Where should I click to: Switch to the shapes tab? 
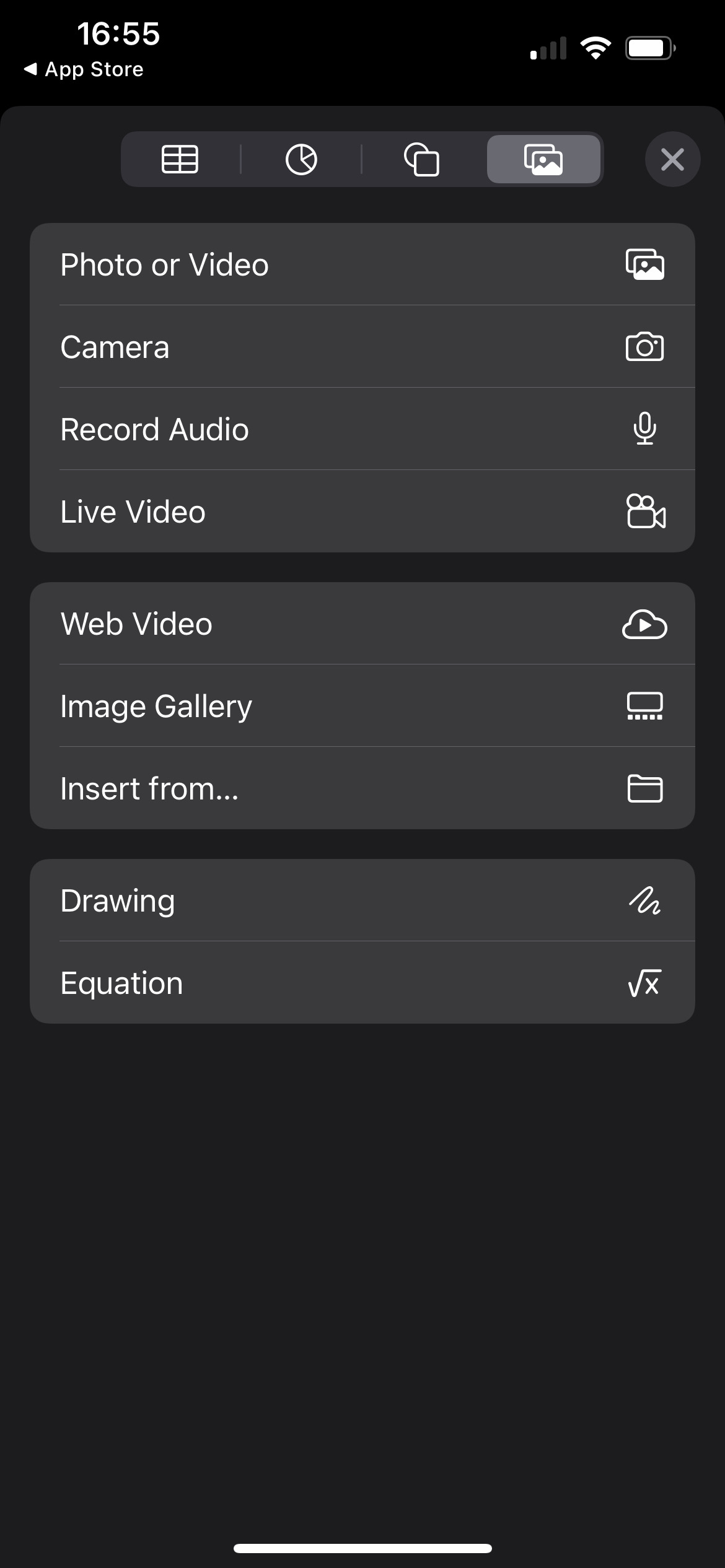click(422, 159)
